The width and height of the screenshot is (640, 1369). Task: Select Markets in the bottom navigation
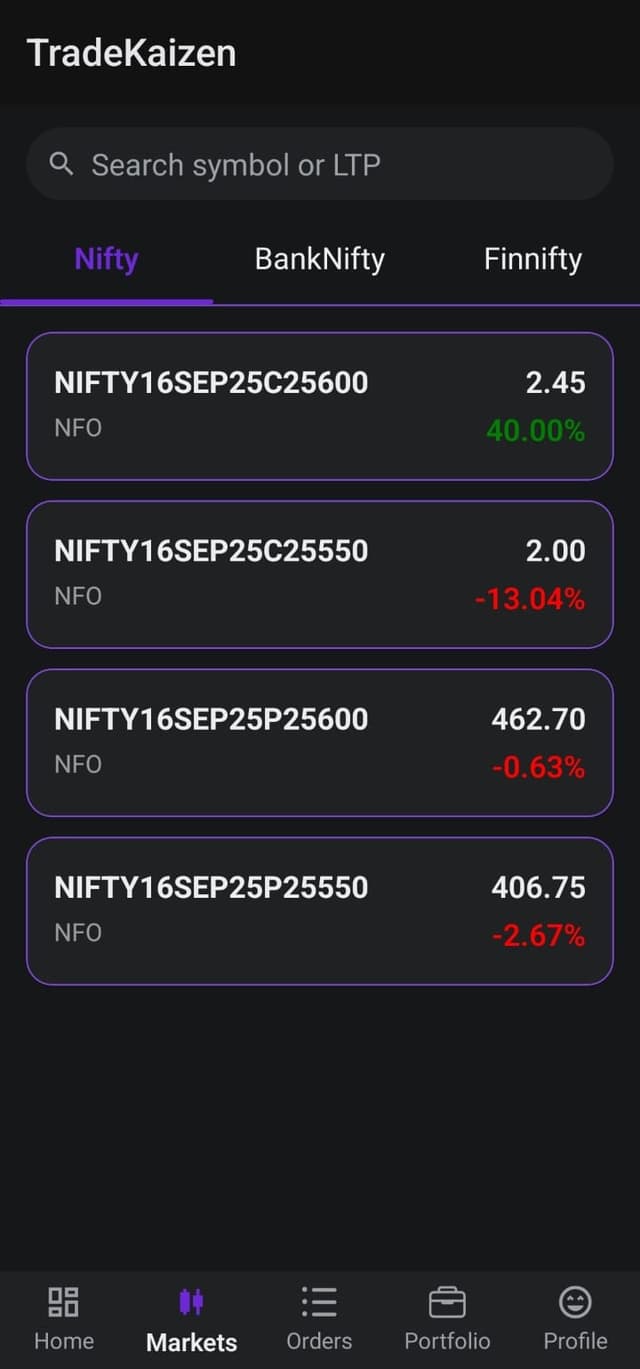[191, 1319]
